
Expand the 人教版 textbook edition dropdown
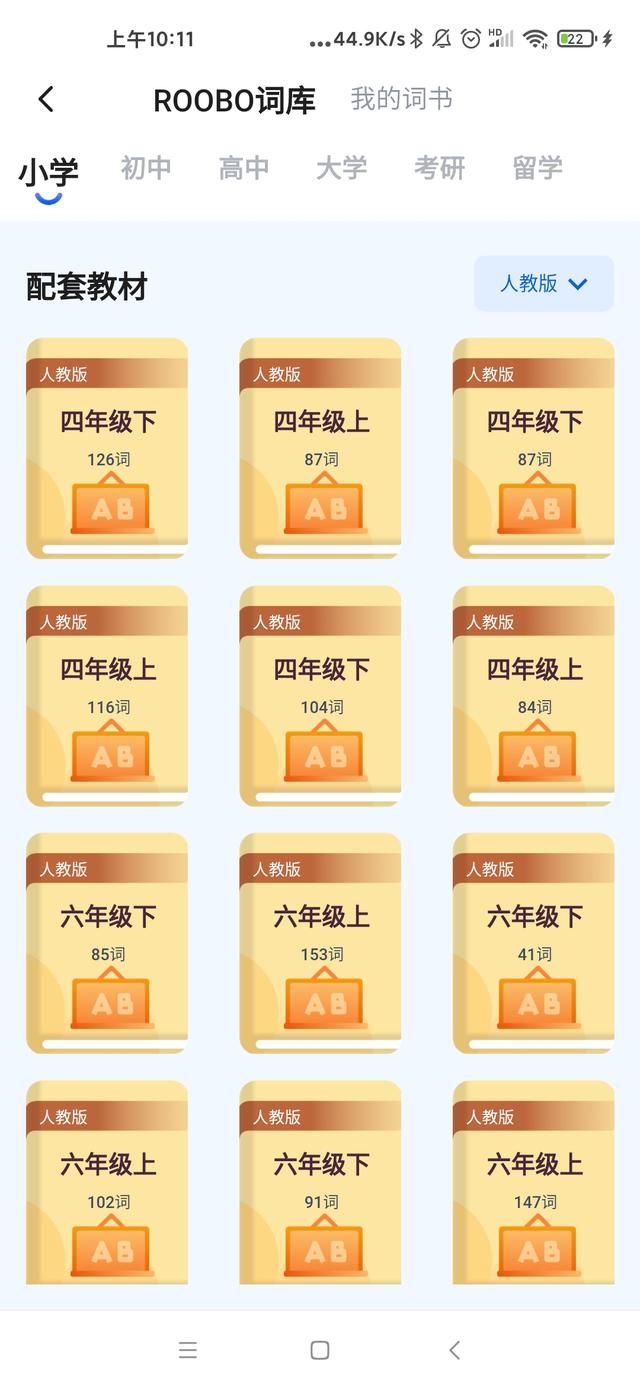[543, 284]
